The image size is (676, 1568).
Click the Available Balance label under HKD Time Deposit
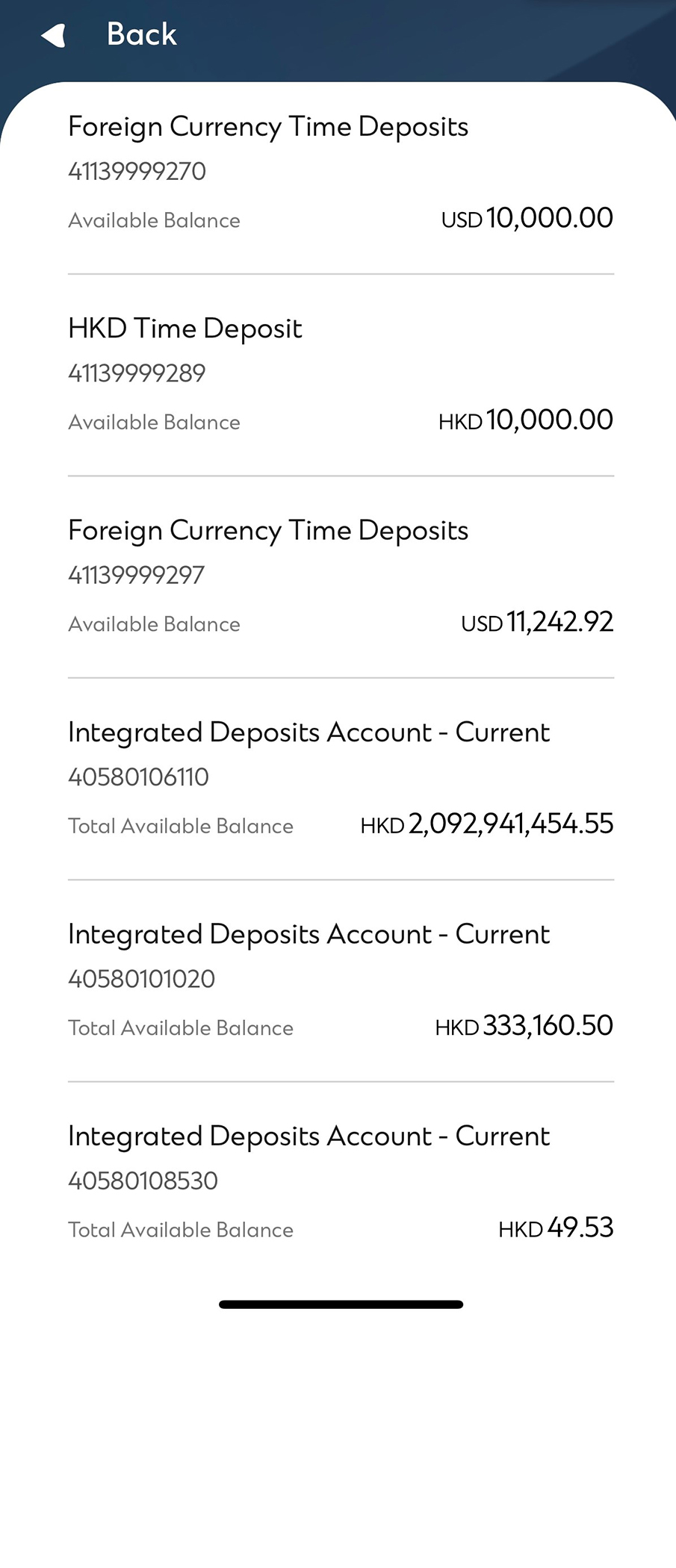point(154,422)
